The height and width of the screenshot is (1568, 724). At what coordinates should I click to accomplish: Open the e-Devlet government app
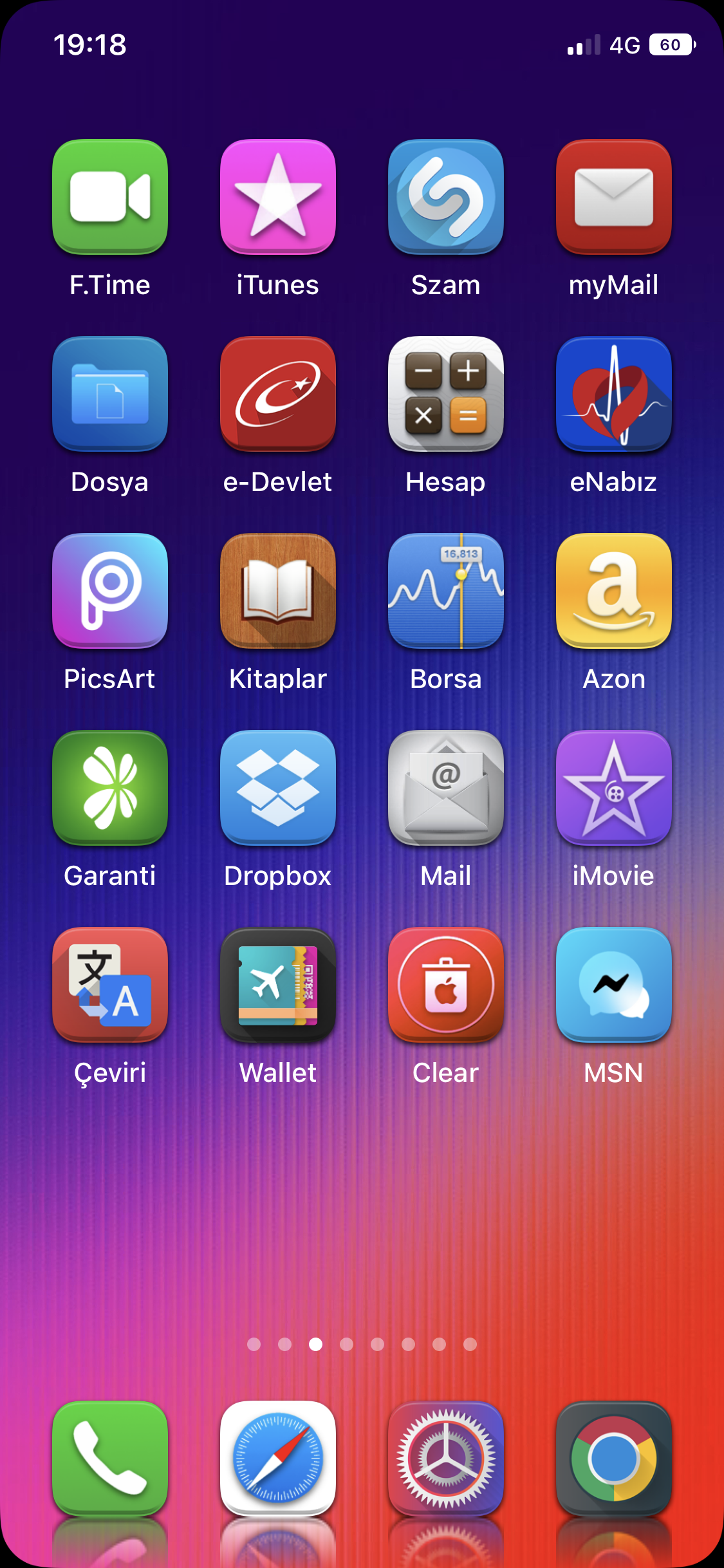click(x=277, y=394)
